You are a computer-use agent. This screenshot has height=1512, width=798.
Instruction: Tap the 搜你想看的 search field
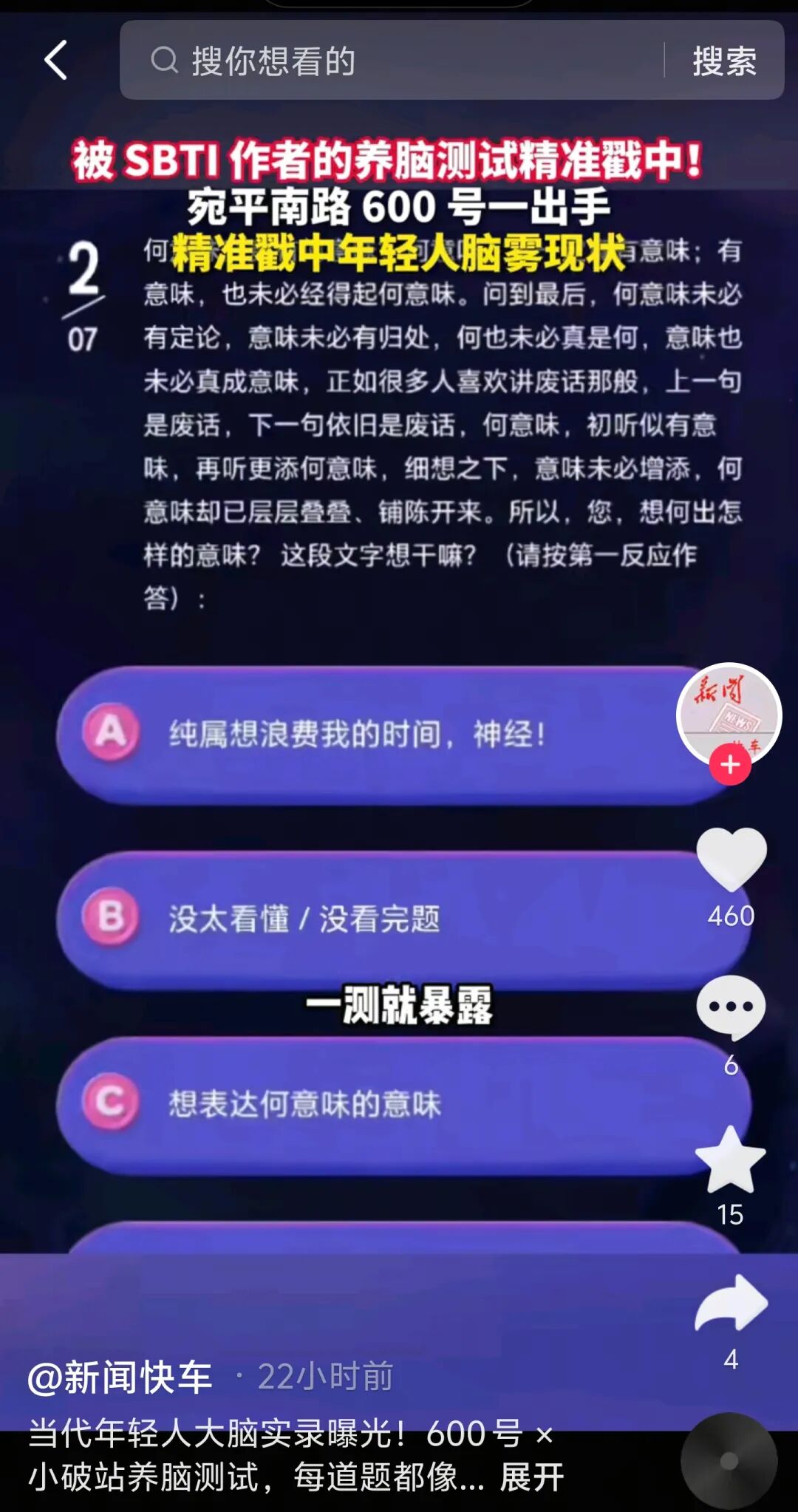(x=392, y=61)
